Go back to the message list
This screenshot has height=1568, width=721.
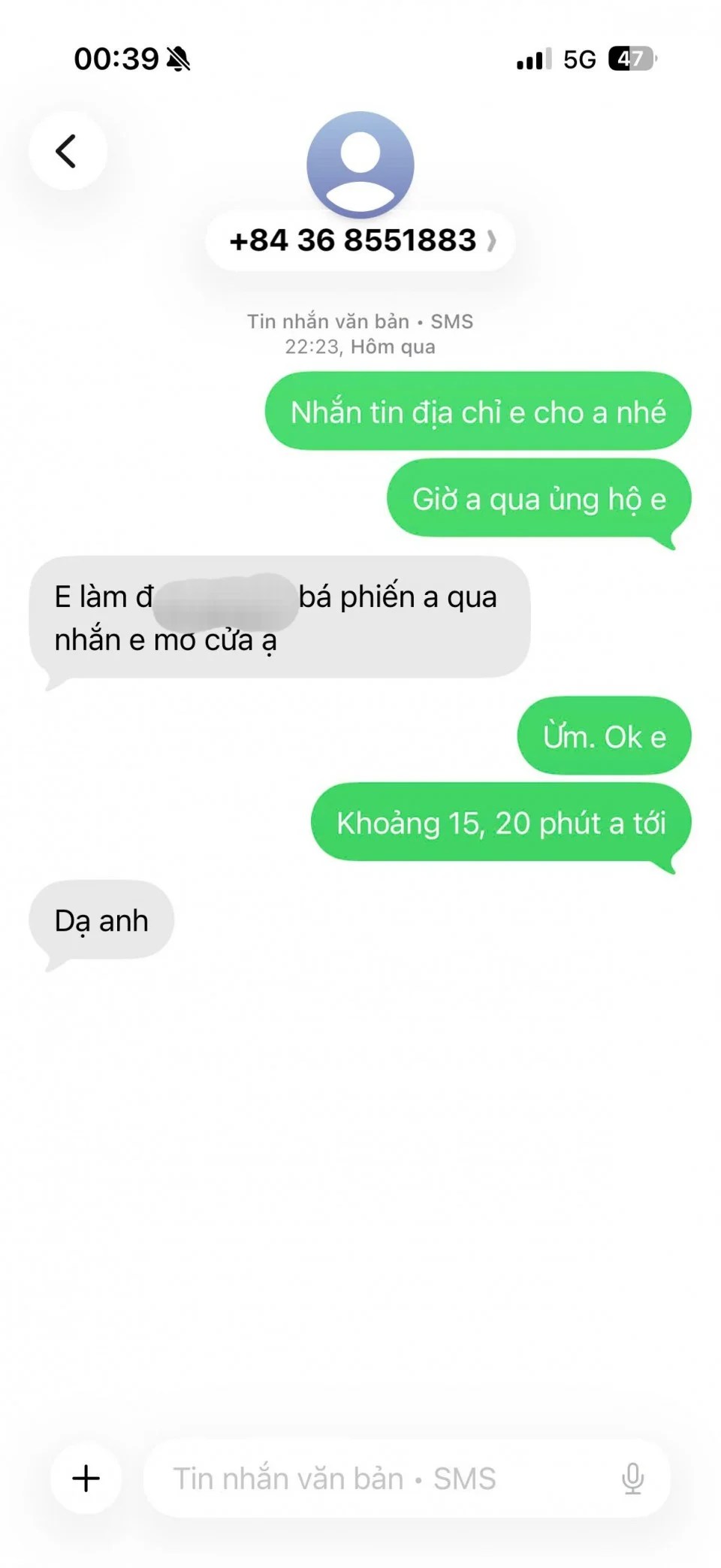(67, 151)
